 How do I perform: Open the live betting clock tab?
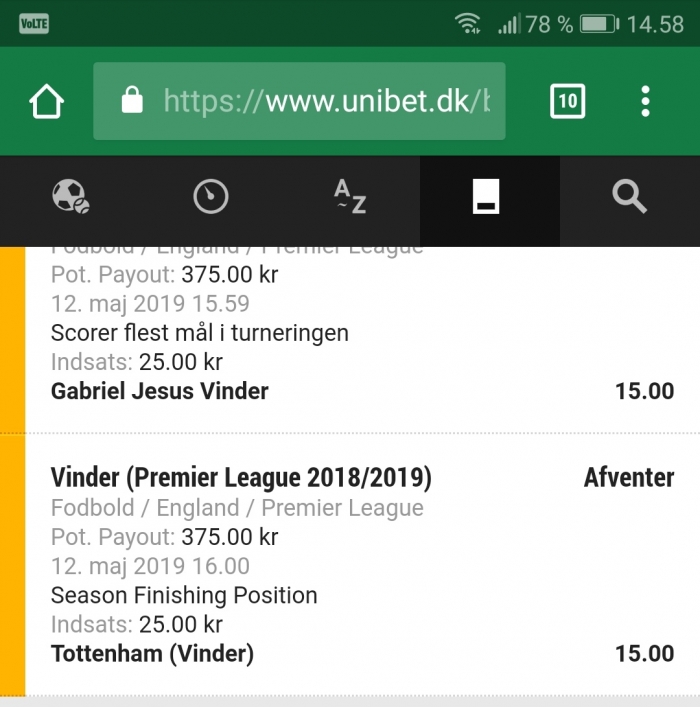[x=210, y=197]
